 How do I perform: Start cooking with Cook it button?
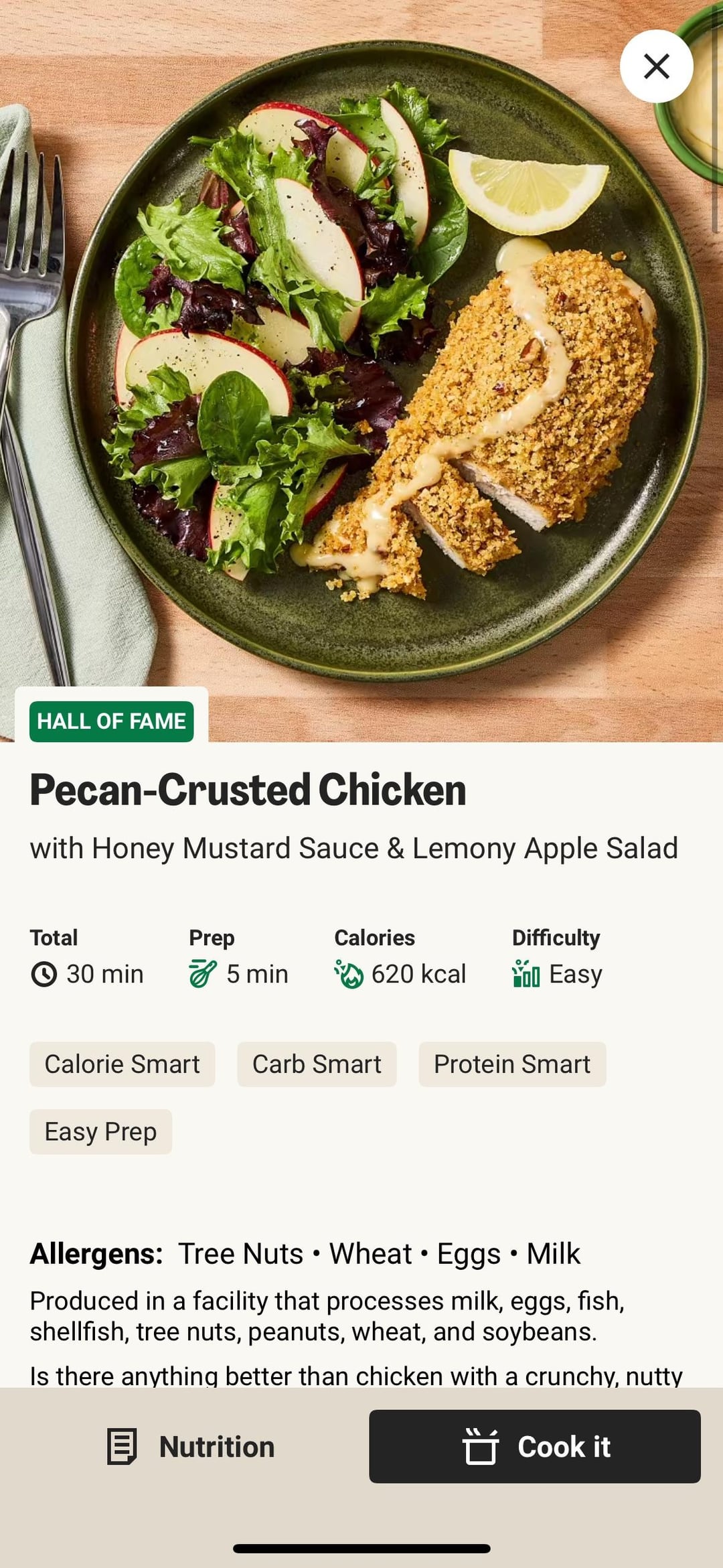pos(534,1447)
